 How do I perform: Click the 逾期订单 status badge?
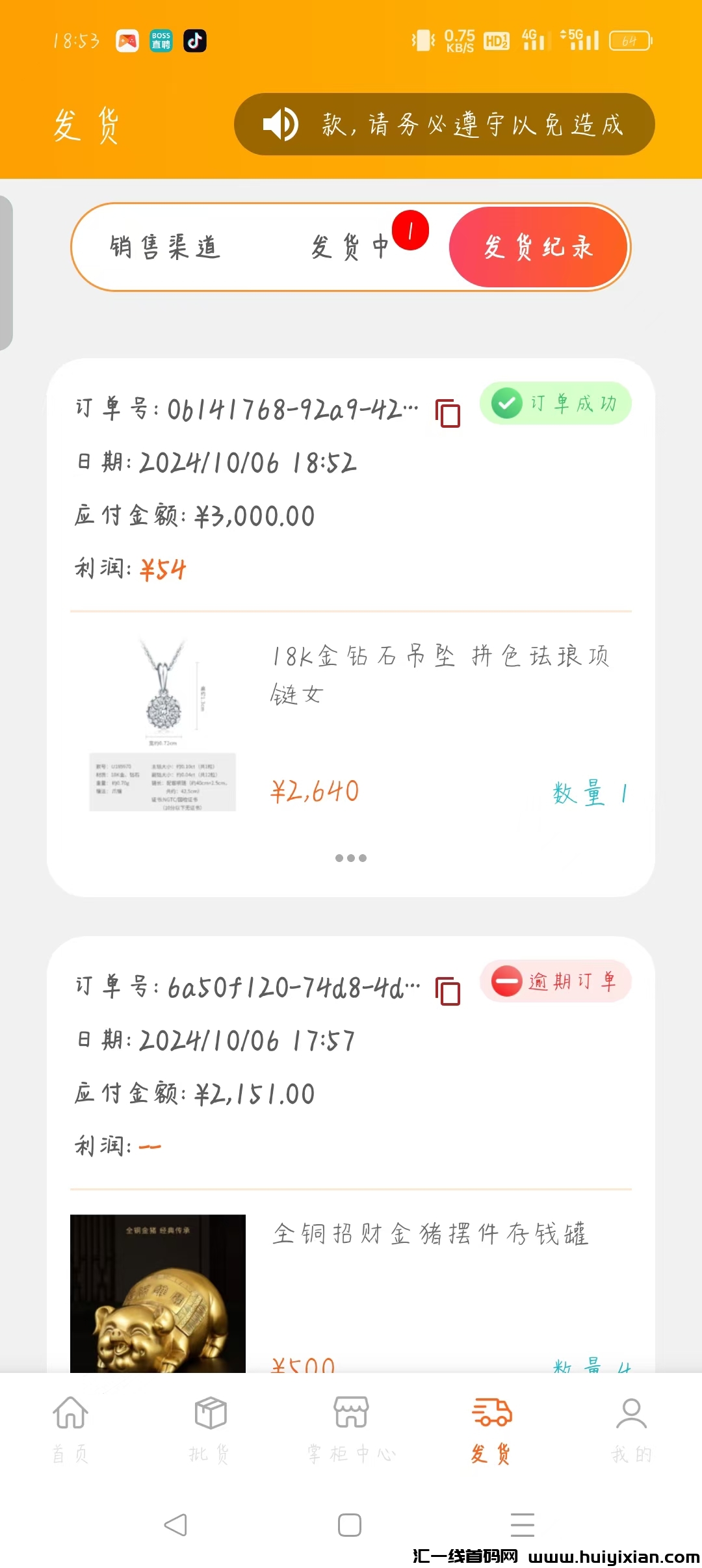point(556,982)
